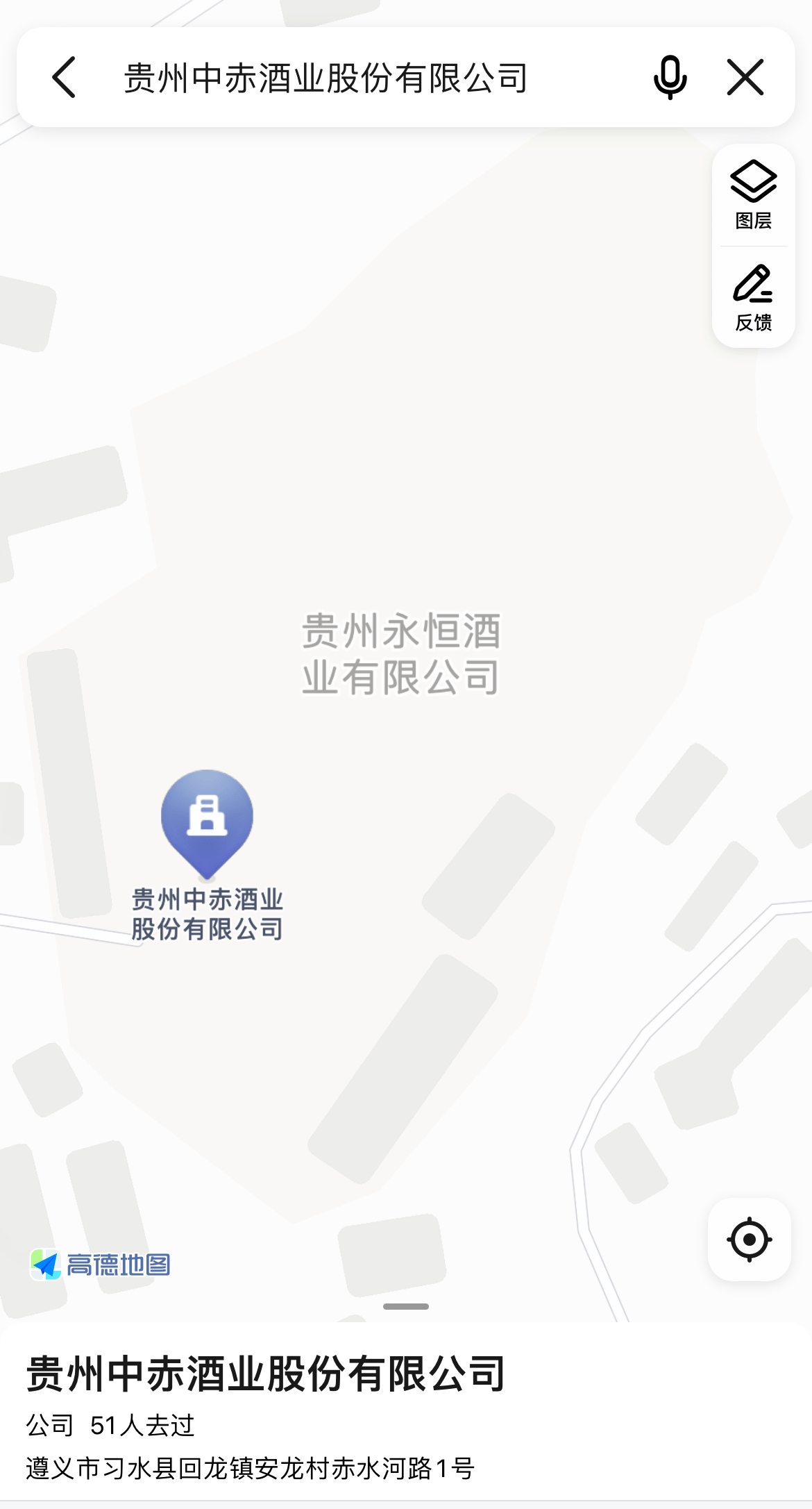Select the 贵州永恒酒业有限公司 map label
The height and width of the screenshot is (1509, 812).
point(401,653)
